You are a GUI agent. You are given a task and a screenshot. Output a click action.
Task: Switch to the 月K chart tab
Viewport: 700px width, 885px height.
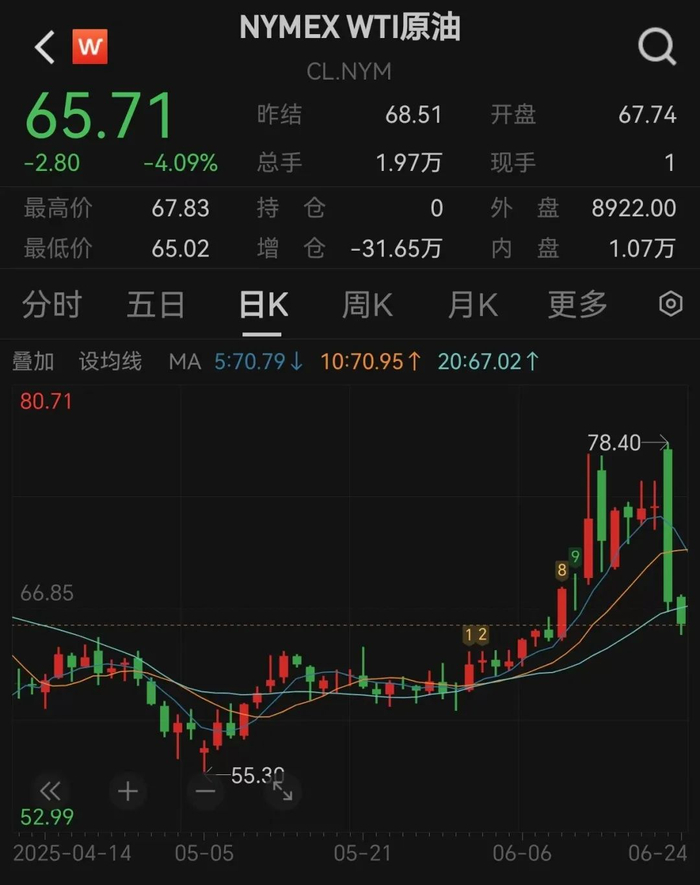coord(473,304)
